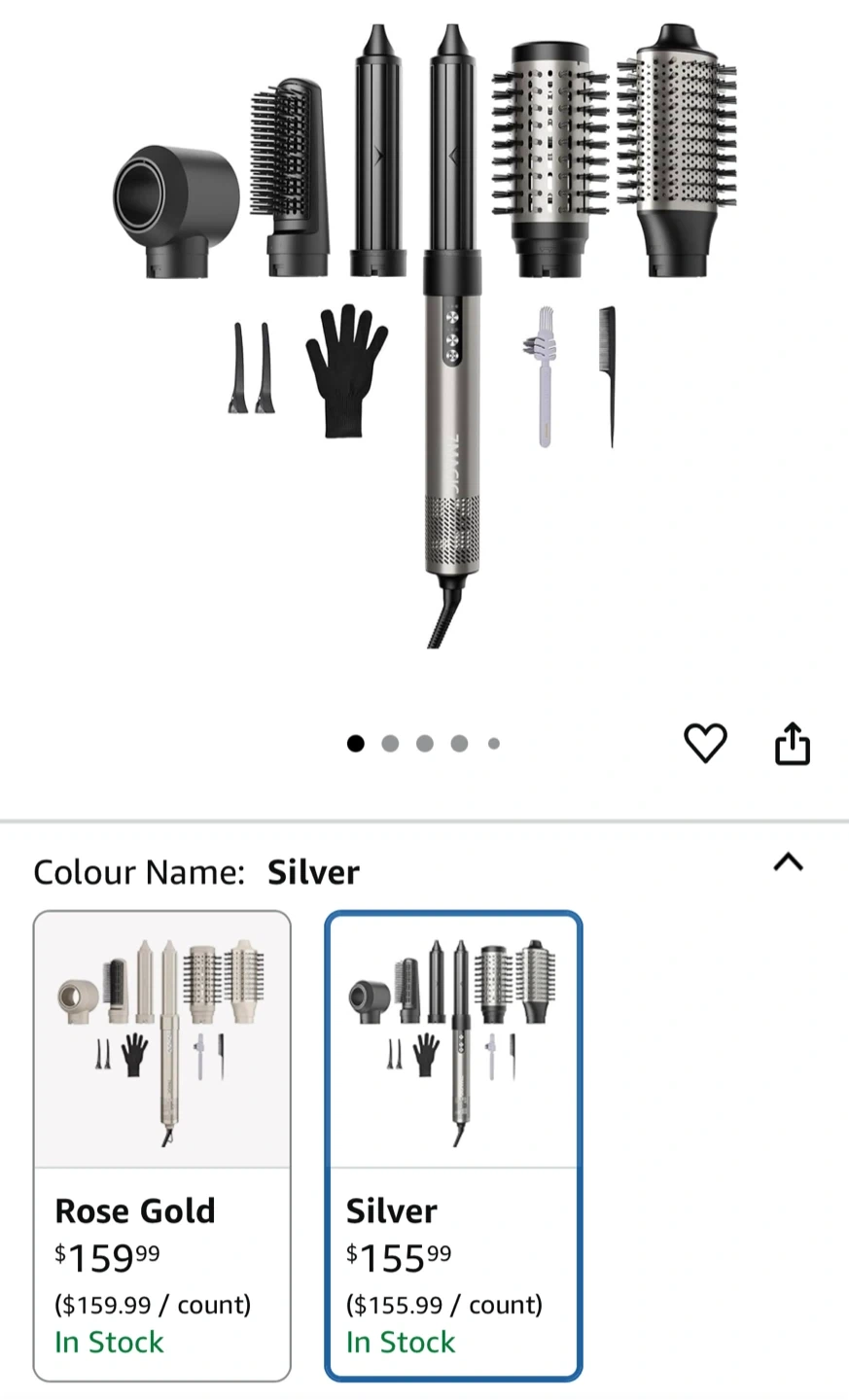Viewport: 849px width, 1400px height.
Task: Jump to the second image dot
Action: [390, 744]
